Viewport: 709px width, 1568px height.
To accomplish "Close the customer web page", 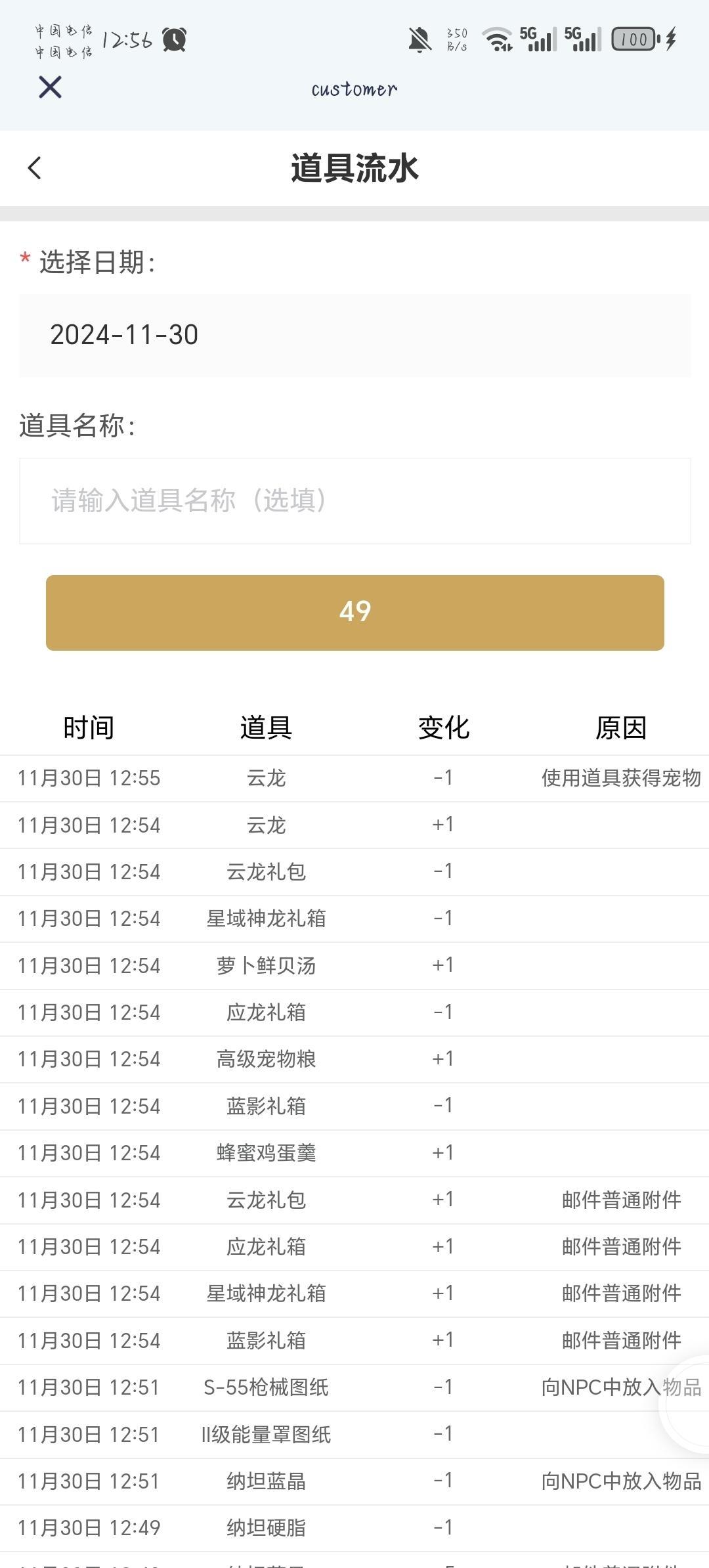I will 50,87.
